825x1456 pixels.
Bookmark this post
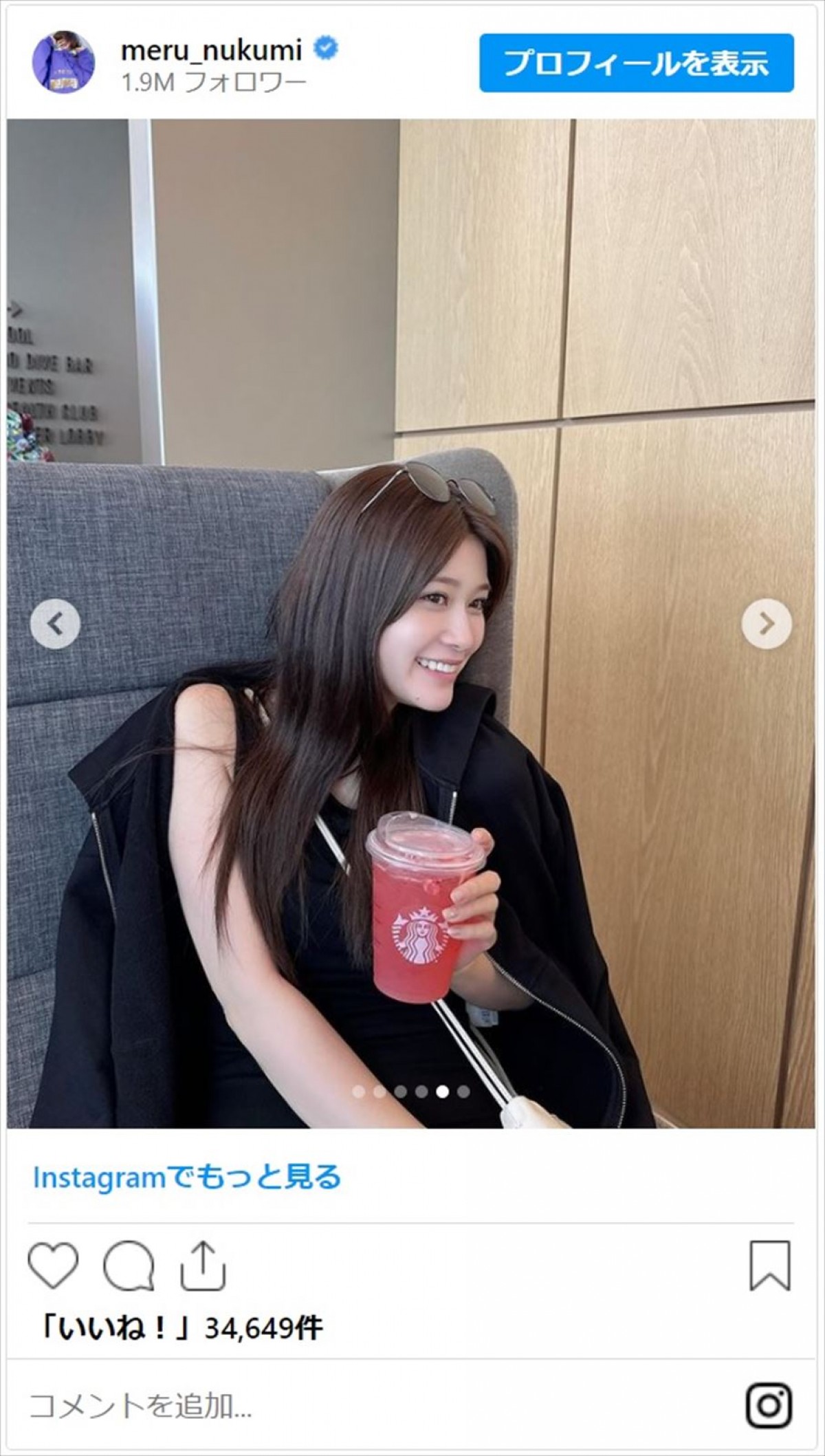click(770, 1265)
